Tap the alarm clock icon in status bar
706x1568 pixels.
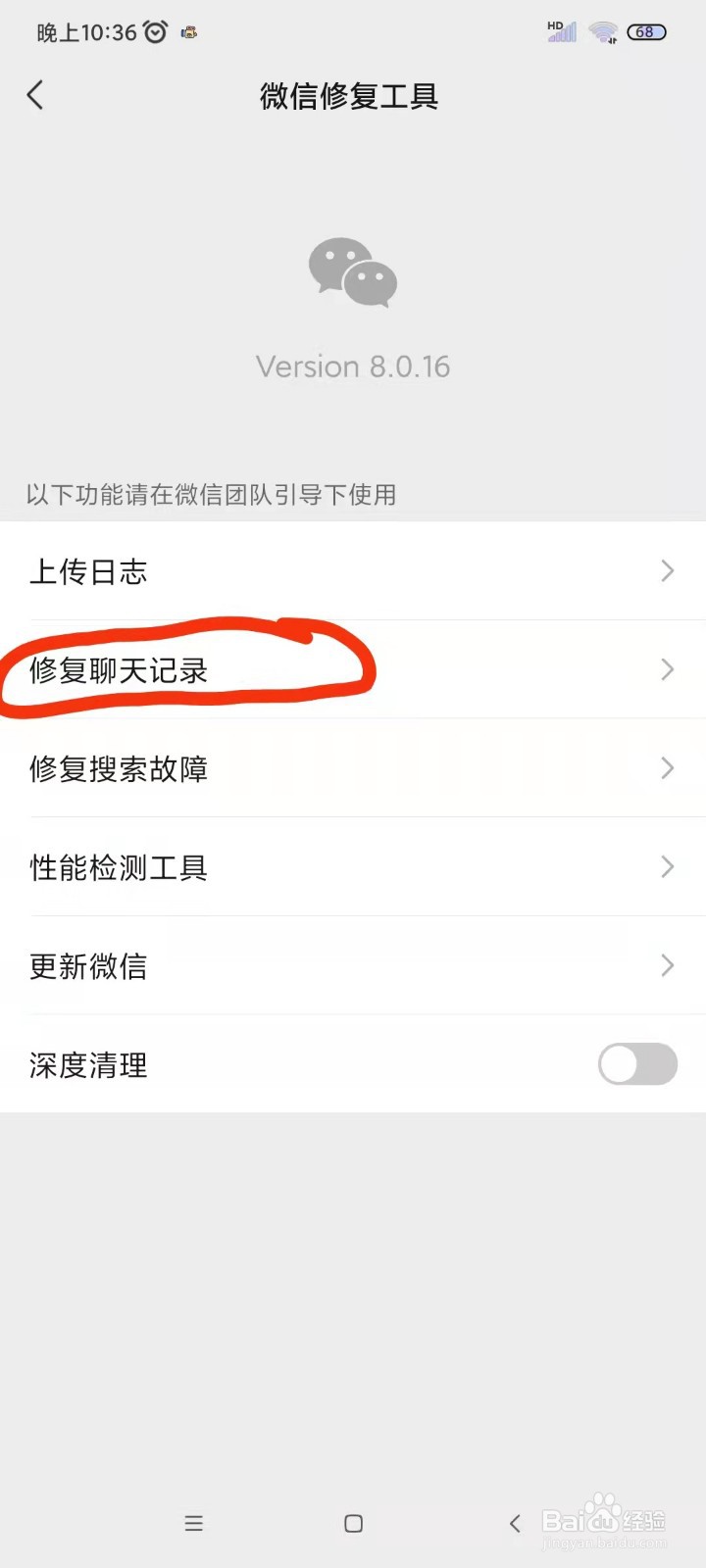click(154, 31)
